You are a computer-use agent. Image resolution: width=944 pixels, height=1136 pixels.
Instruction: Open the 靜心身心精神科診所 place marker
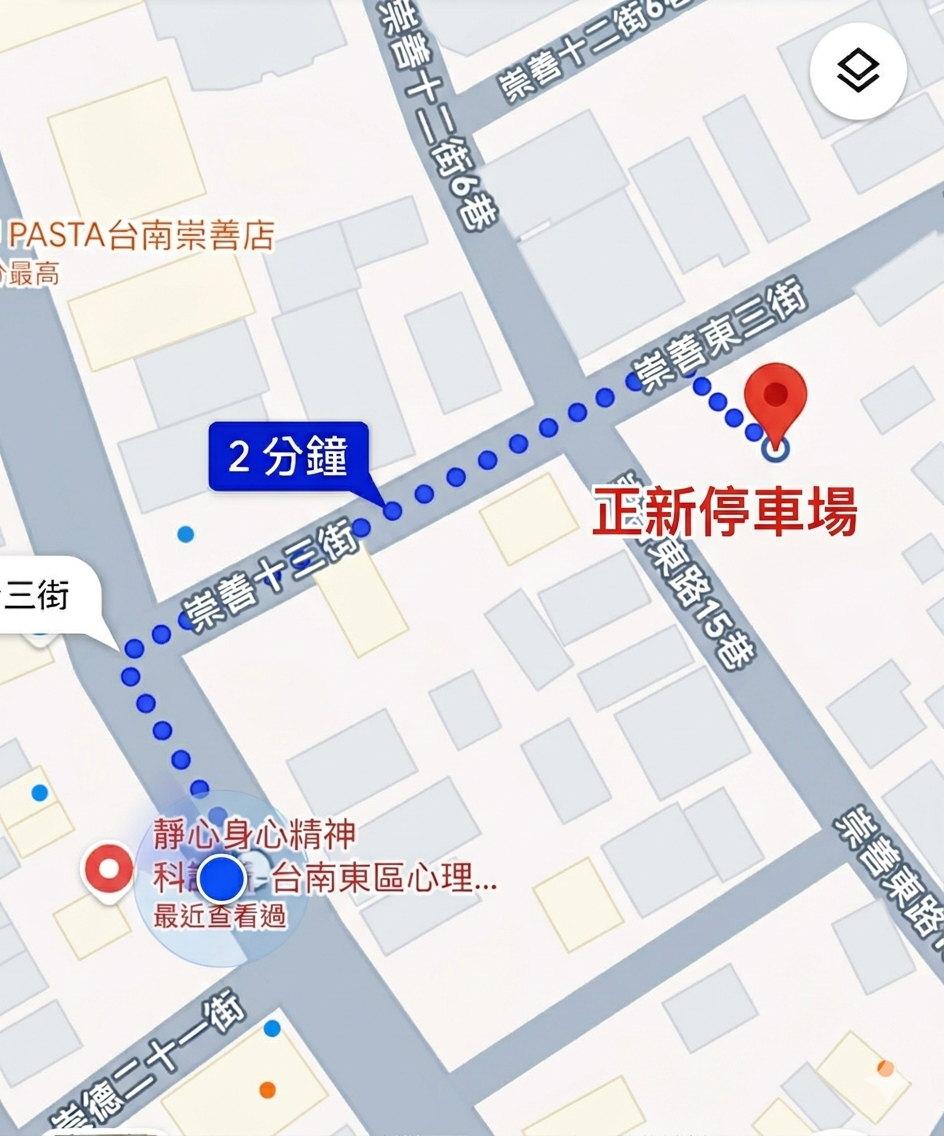109,868
